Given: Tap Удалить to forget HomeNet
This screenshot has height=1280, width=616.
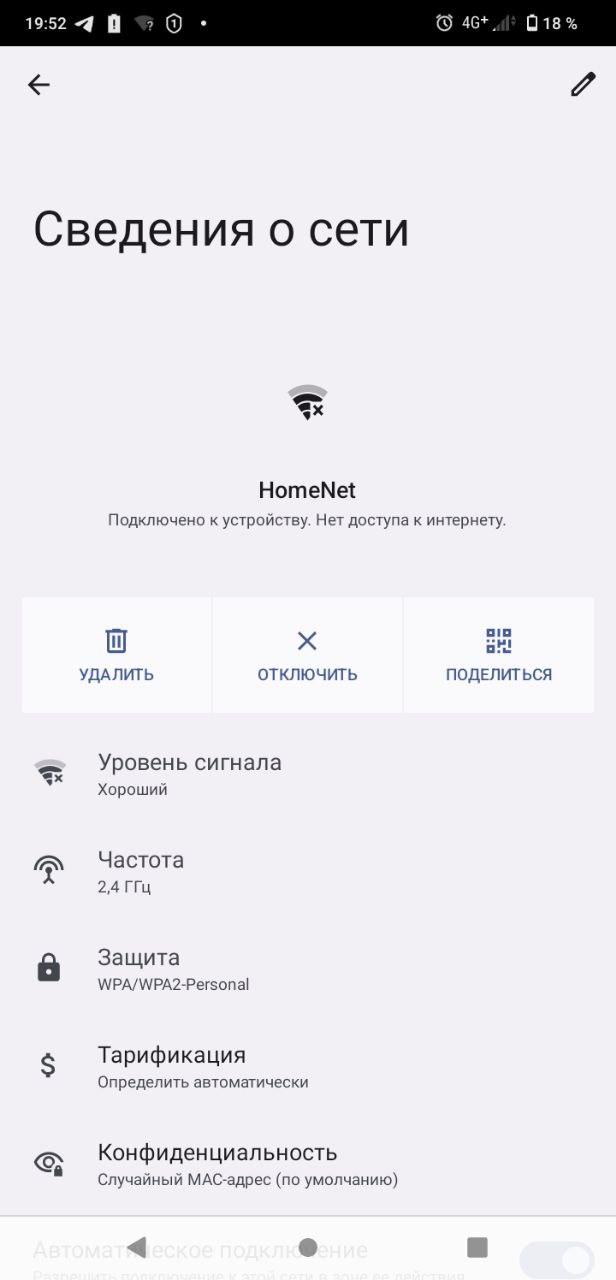Looking at the screenshot, I should click(x=116, y=655).
